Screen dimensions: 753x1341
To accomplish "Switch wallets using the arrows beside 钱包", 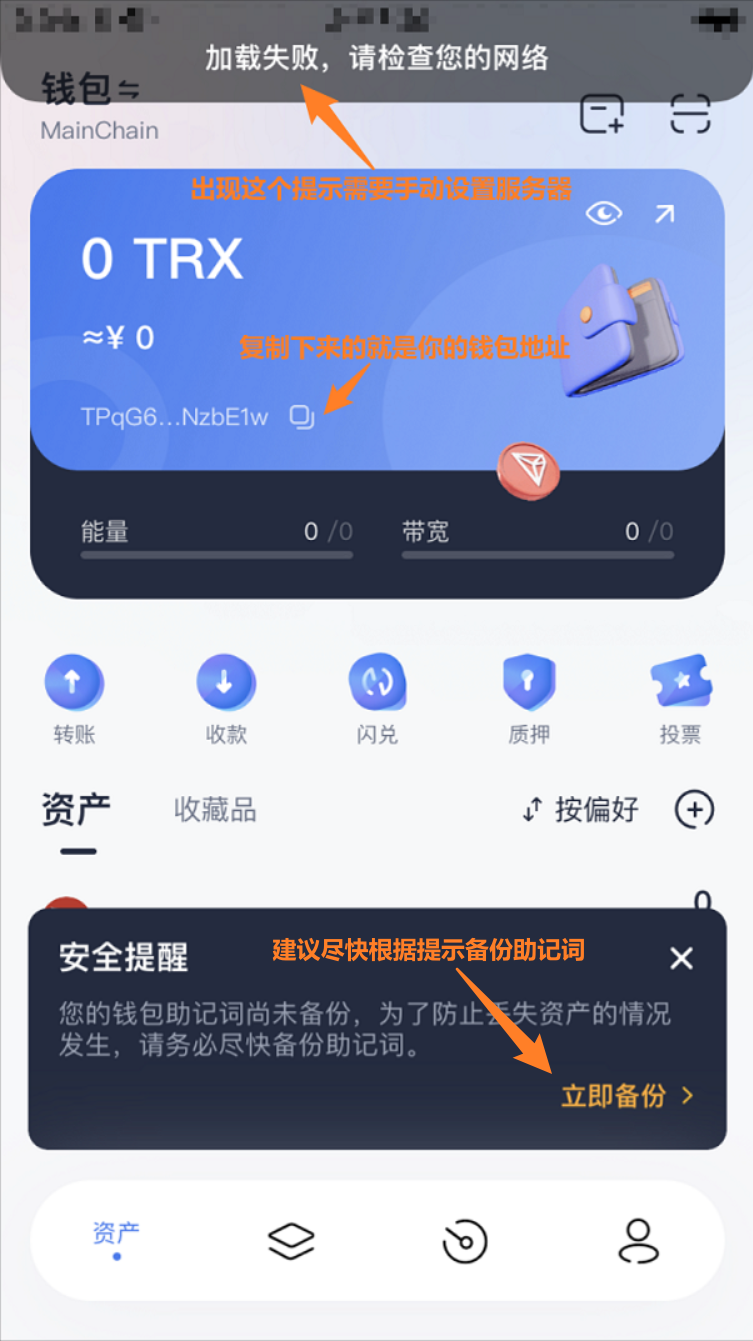I will click(x=129, y=90).
